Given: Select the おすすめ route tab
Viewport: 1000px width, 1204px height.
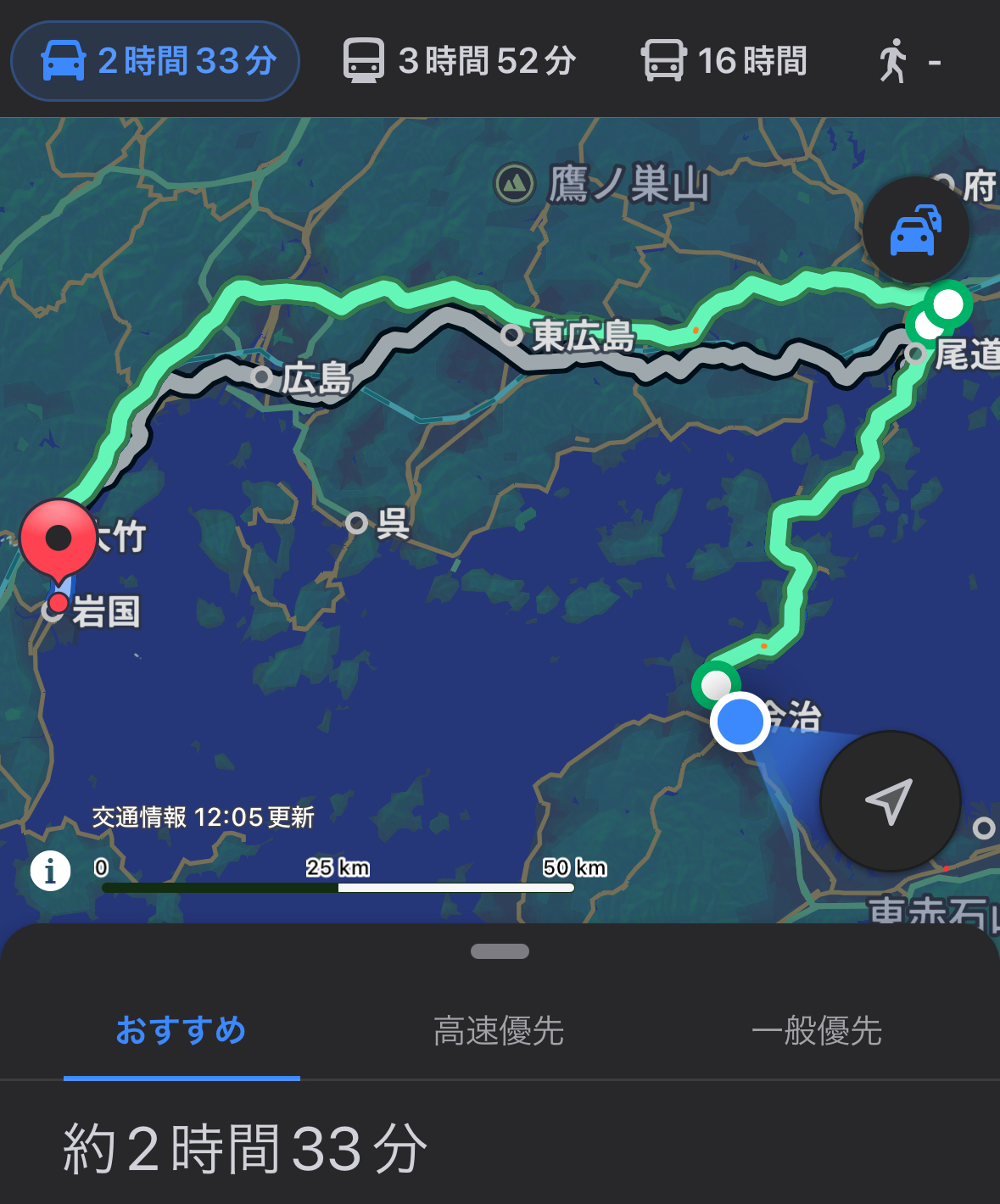Looking at the screenshot, I should pos(182,1031).
